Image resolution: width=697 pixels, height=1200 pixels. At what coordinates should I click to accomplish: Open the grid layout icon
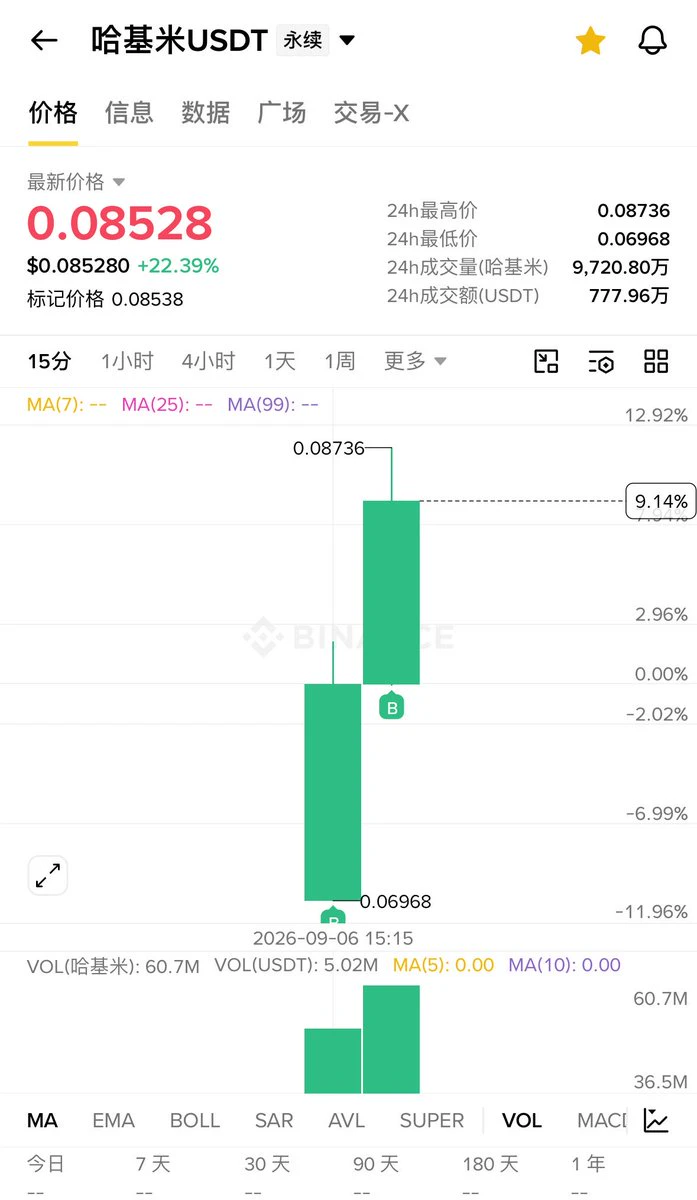[x=656, y=361]
